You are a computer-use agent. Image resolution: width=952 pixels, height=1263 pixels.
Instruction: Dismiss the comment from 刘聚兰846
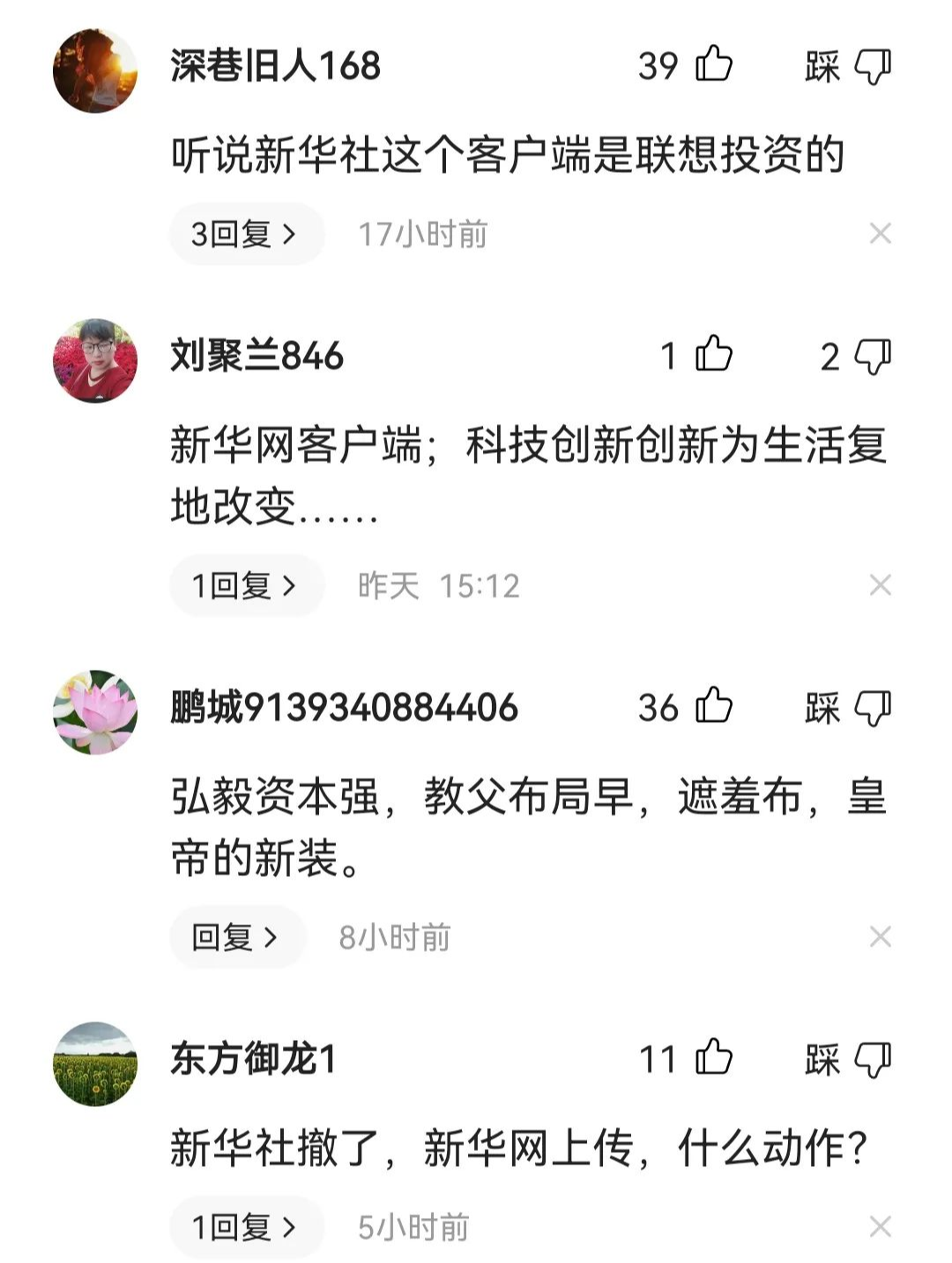click(x=880, y=585)
